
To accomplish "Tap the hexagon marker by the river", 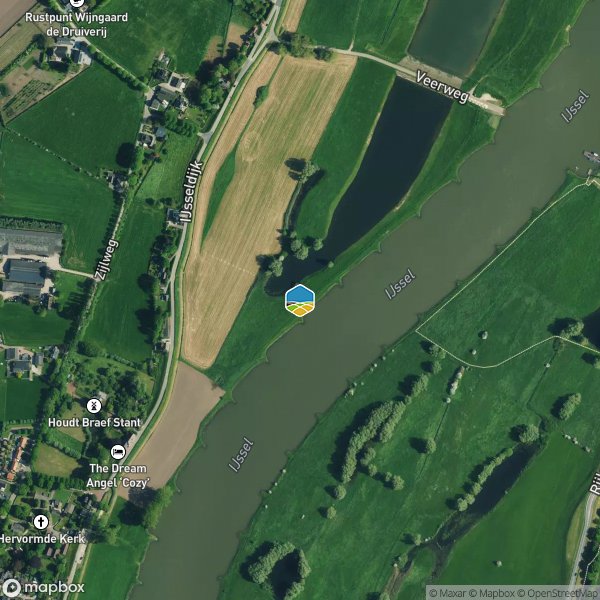I will point(299,299).
